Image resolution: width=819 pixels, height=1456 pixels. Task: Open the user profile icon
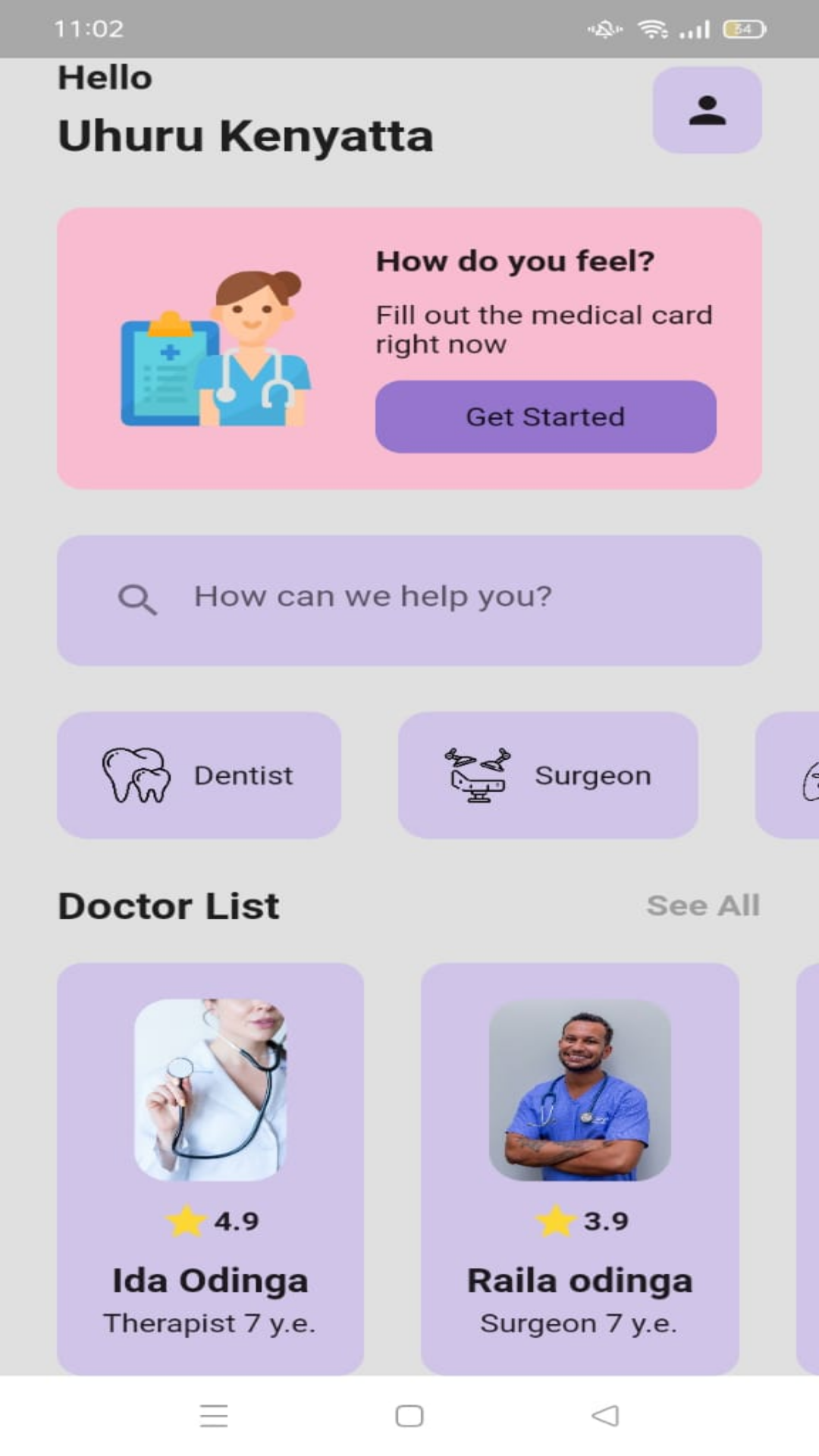707,111
